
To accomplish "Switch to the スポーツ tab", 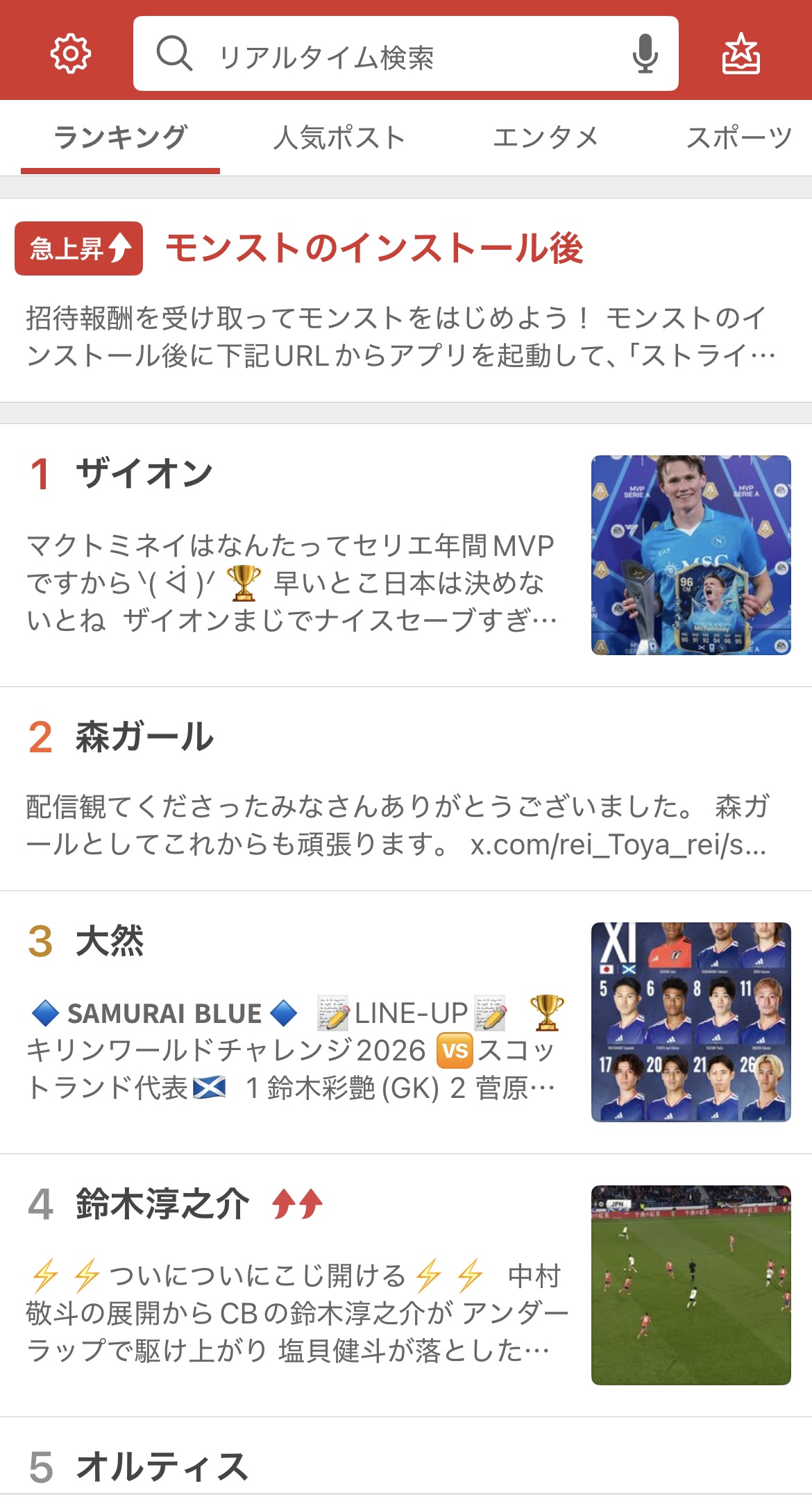I will 738,137.
